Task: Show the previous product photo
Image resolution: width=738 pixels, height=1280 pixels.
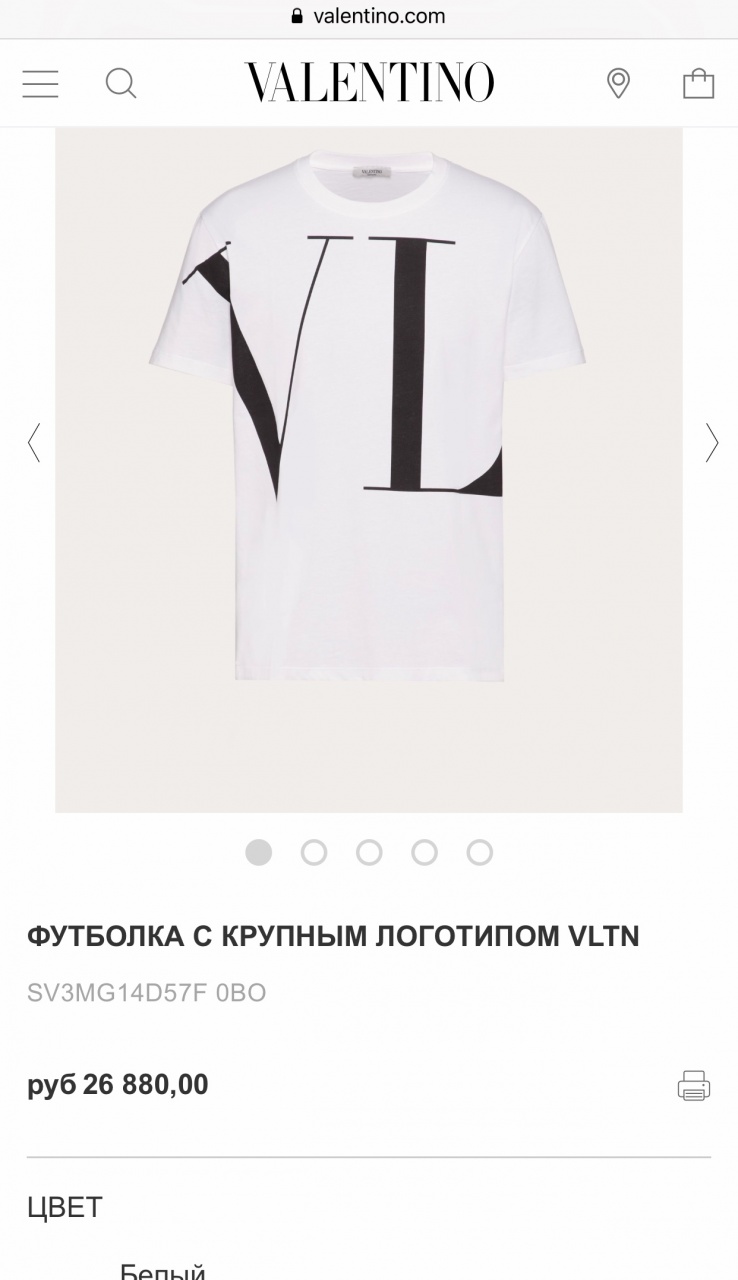Action: coord(34,442)
